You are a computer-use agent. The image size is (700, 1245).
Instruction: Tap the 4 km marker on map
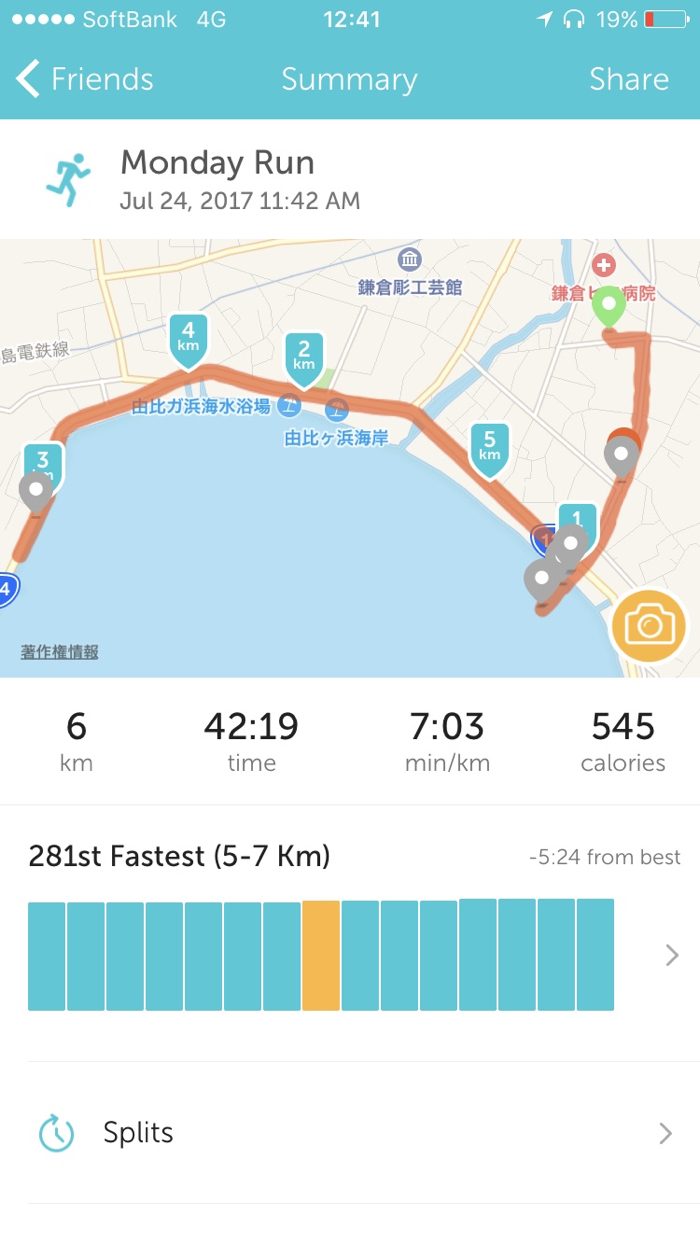[x=188, y=337]
